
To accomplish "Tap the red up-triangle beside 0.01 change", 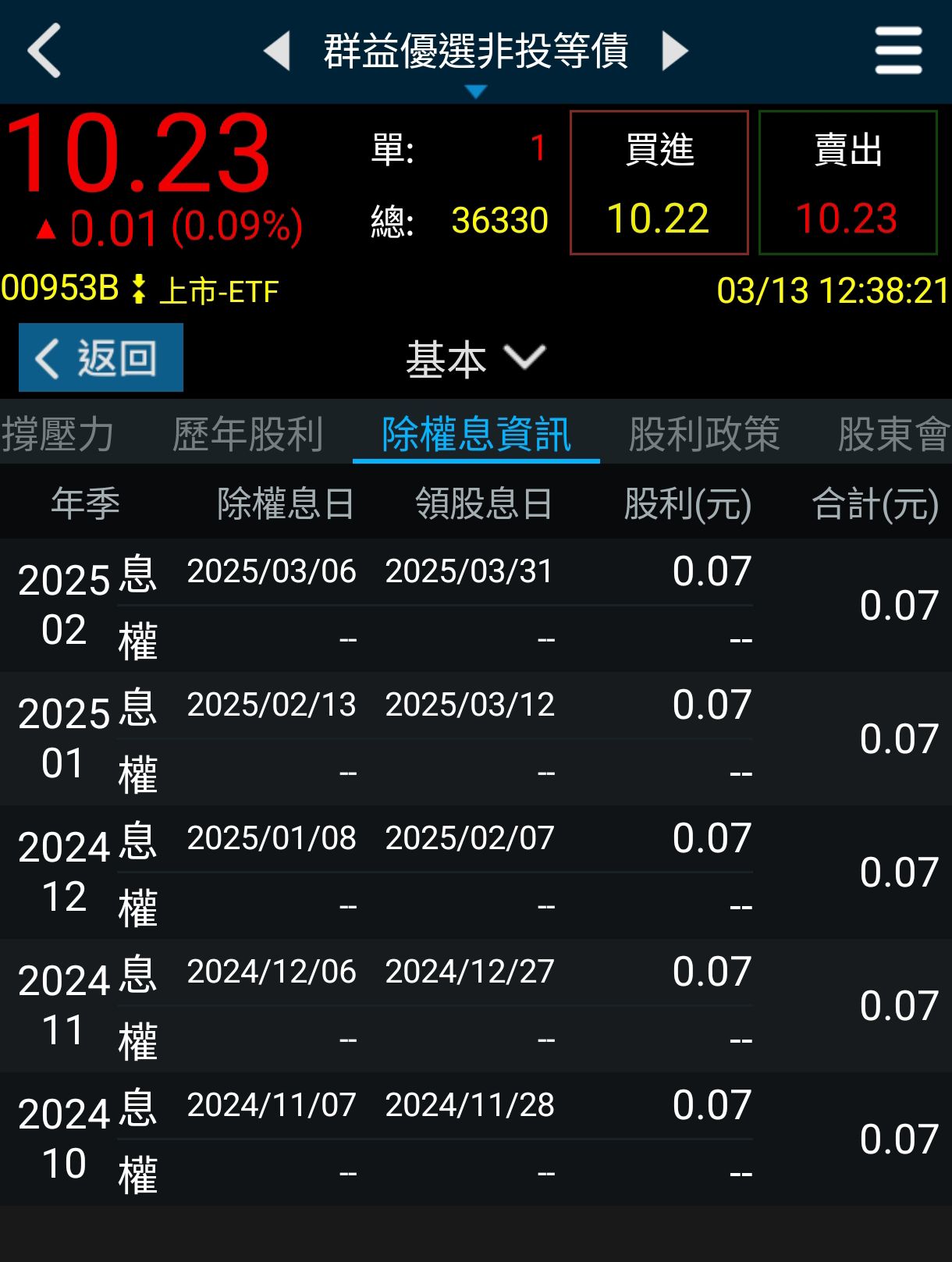I will point(45,229).
